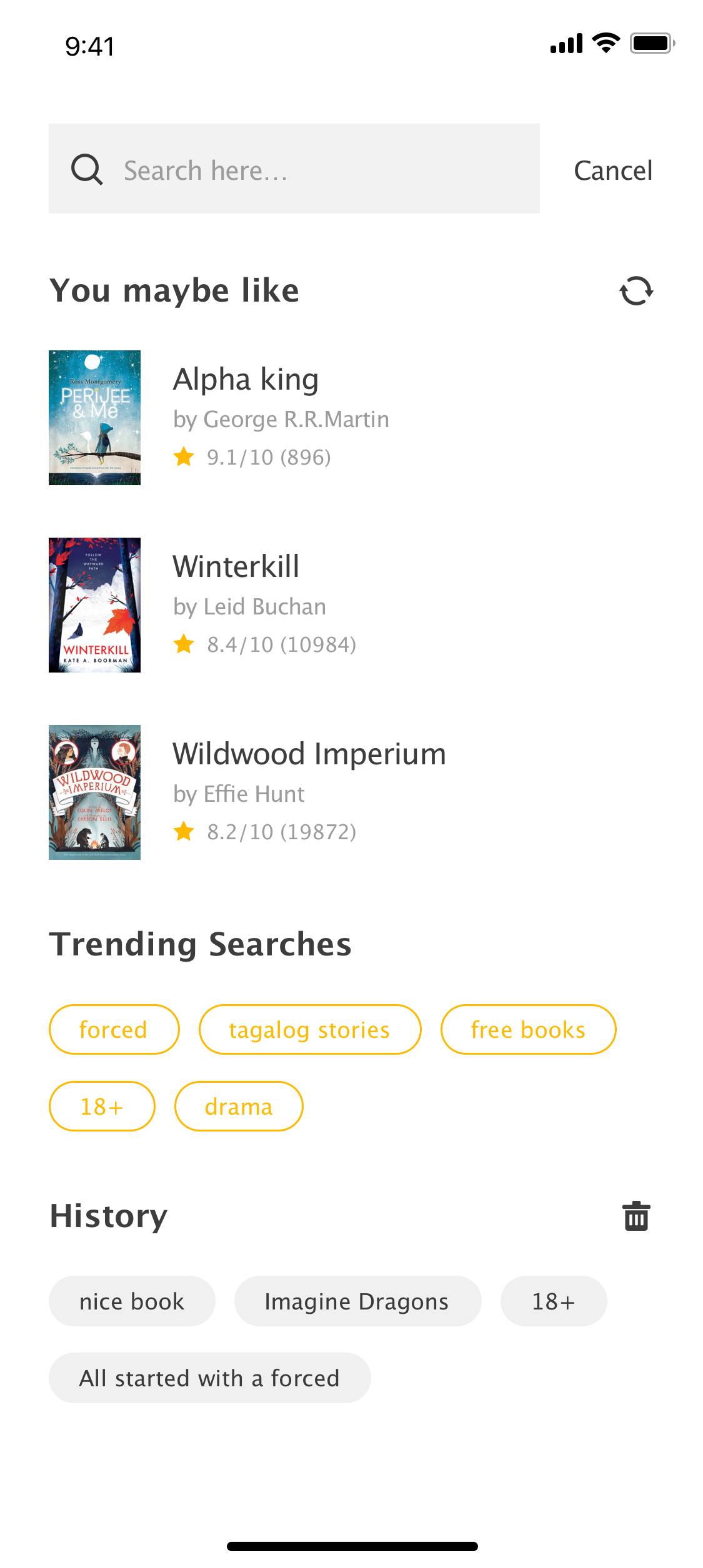Screen dimensions: 703x1568
Task: Open the Alpha king book
Action: [x=351, y=418]
